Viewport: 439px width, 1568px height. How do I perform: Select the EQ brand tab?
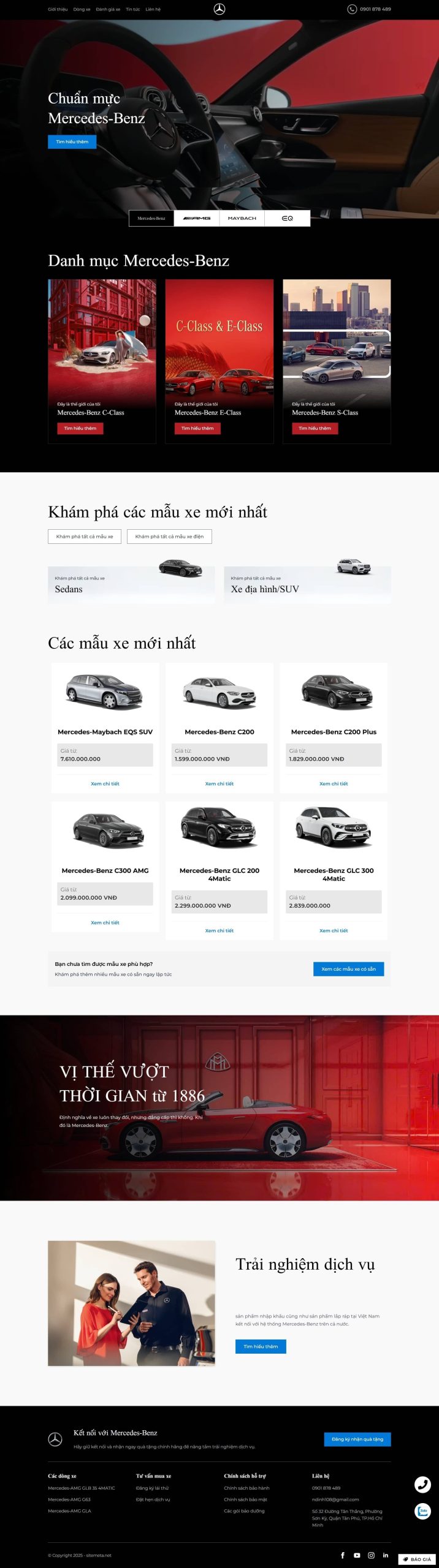click(x=287, y=218)
